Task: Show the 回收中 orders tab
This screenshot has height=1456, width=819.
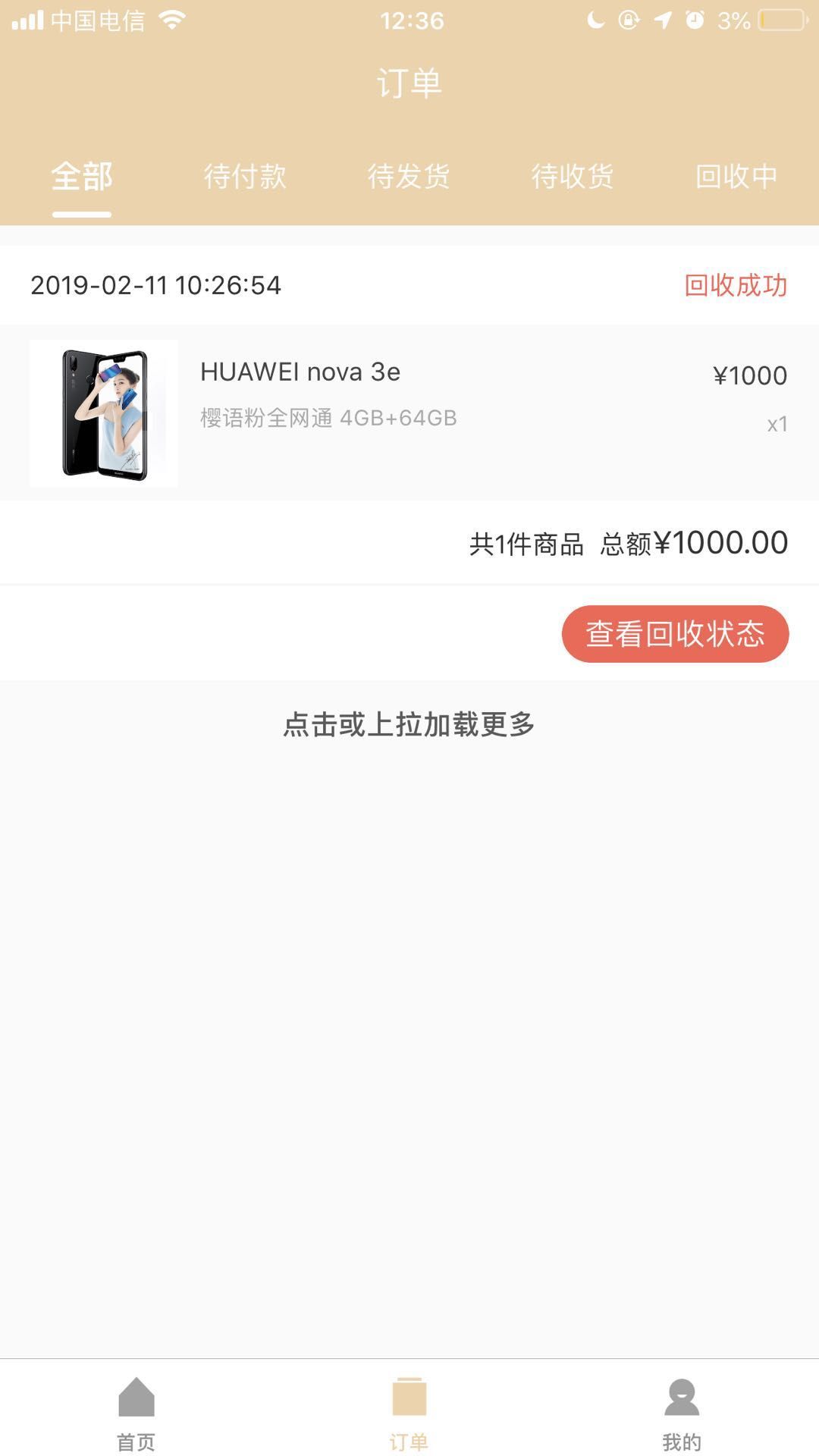Action: (736, 177)
